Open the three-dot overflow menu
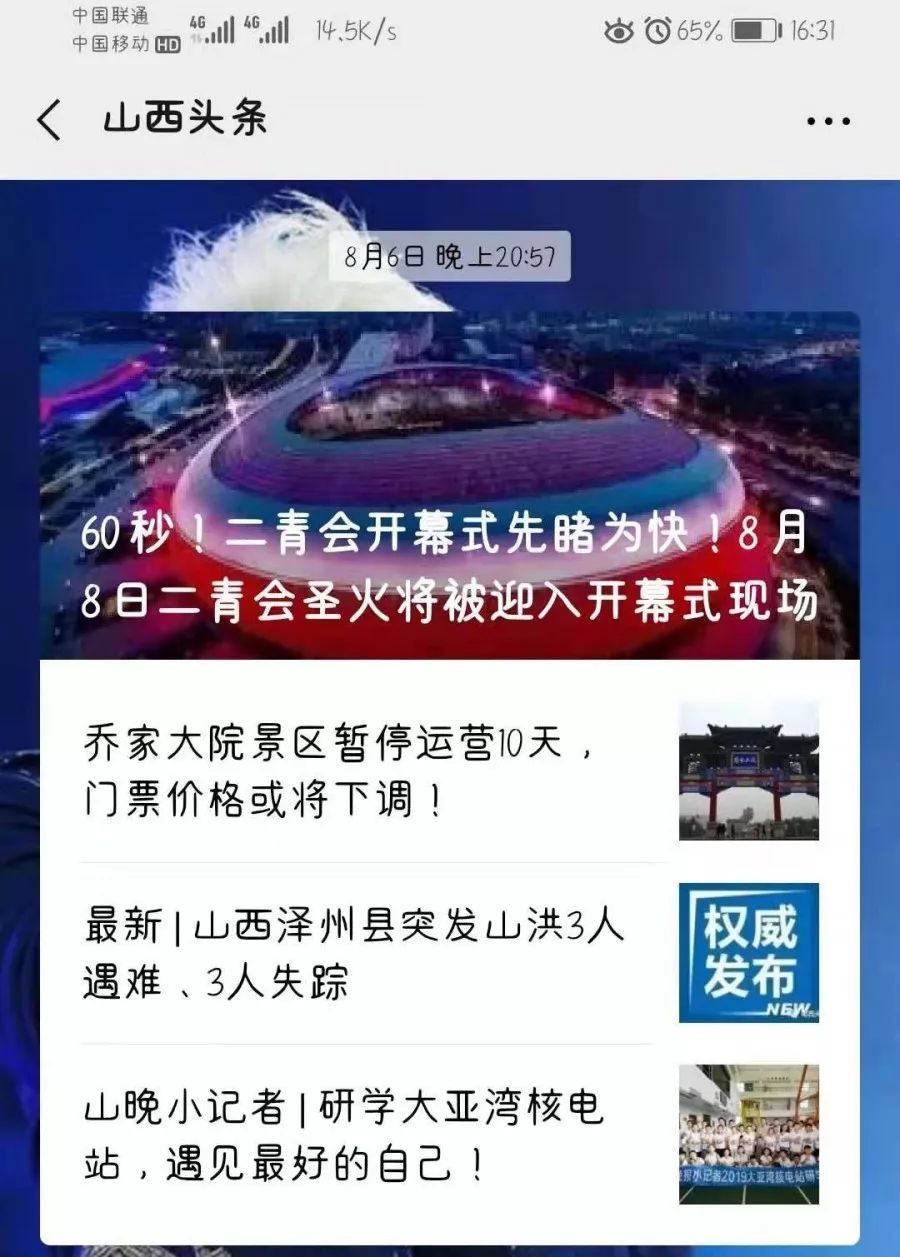 click(x=828, y=121)
